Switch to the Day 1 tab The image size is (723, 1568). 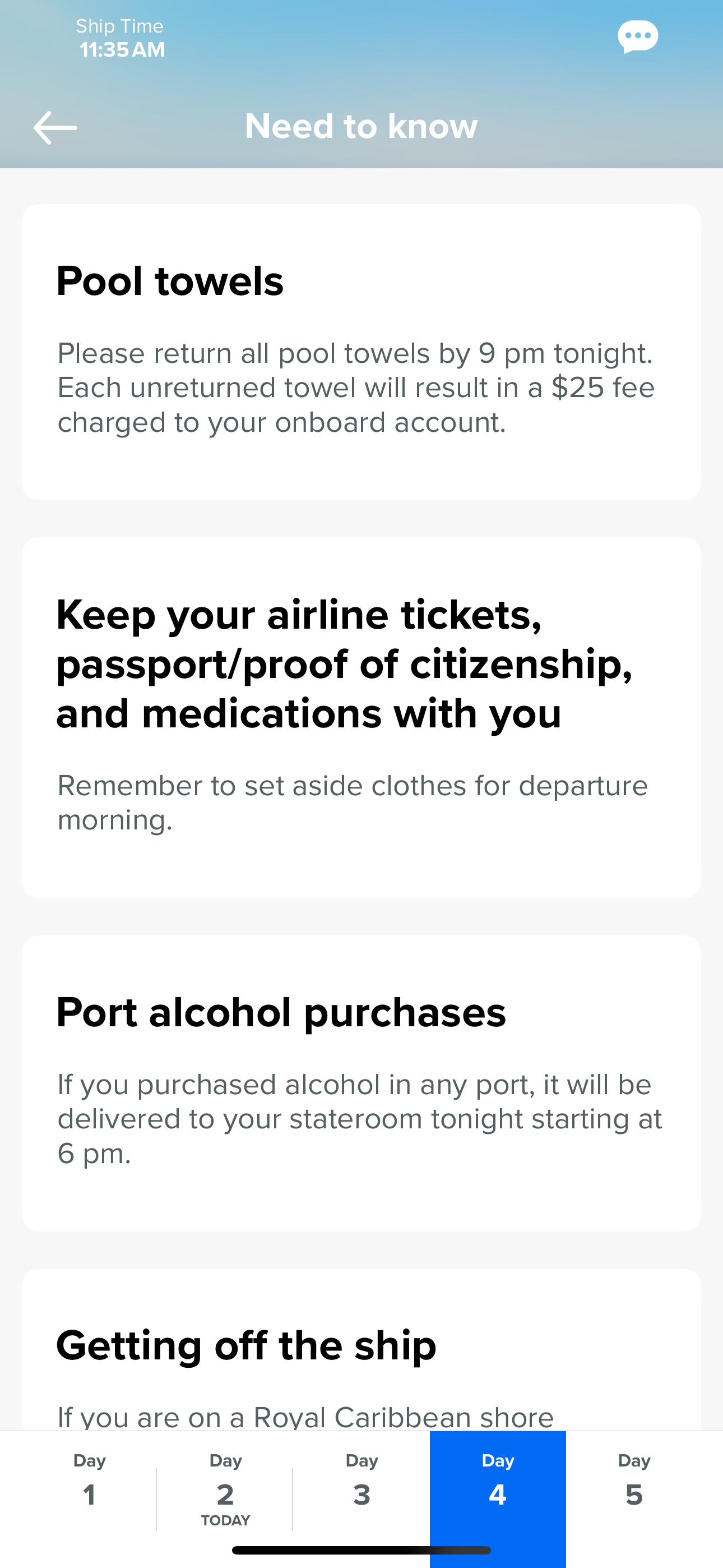(x=90, y=1485)
